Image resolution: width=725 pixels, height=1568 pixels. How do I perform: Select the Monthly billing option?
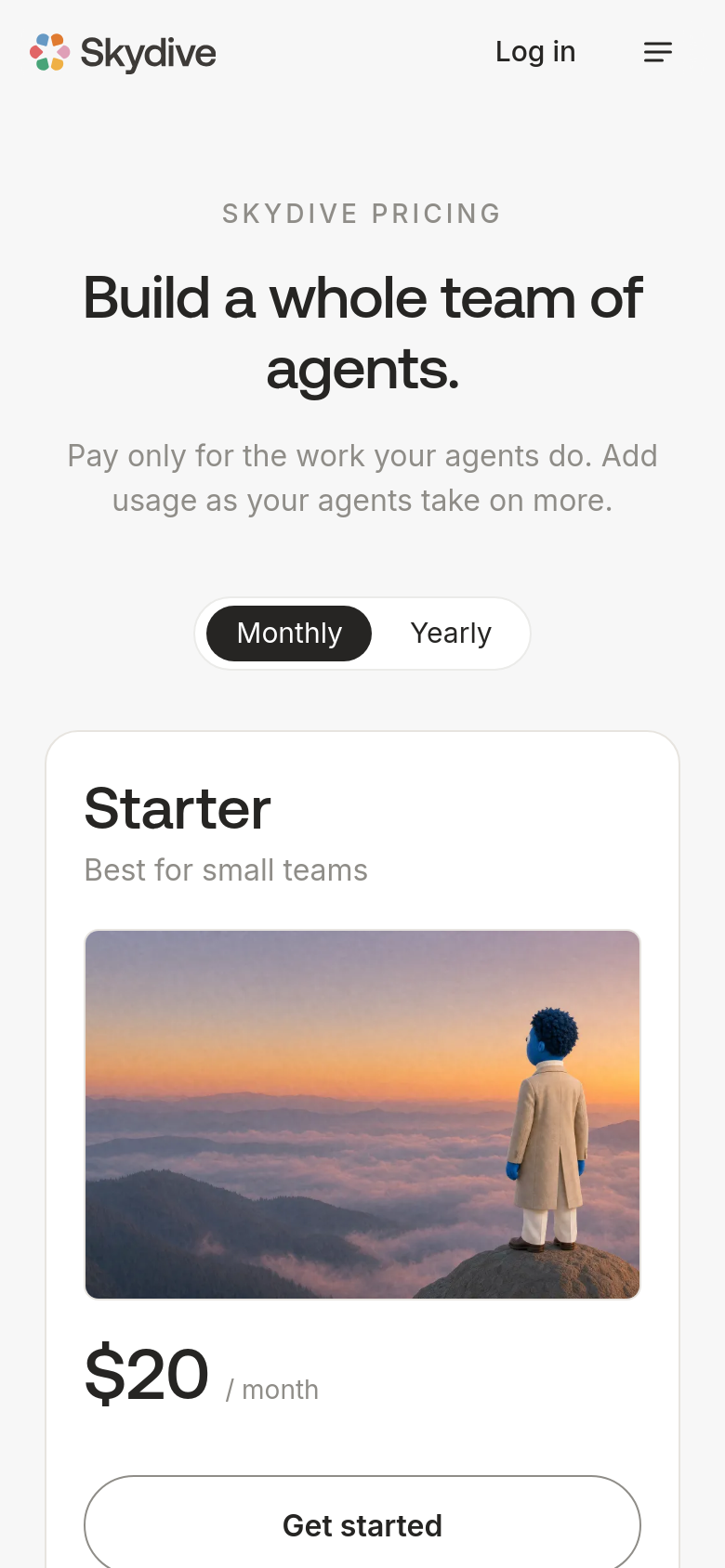[289, 634]
